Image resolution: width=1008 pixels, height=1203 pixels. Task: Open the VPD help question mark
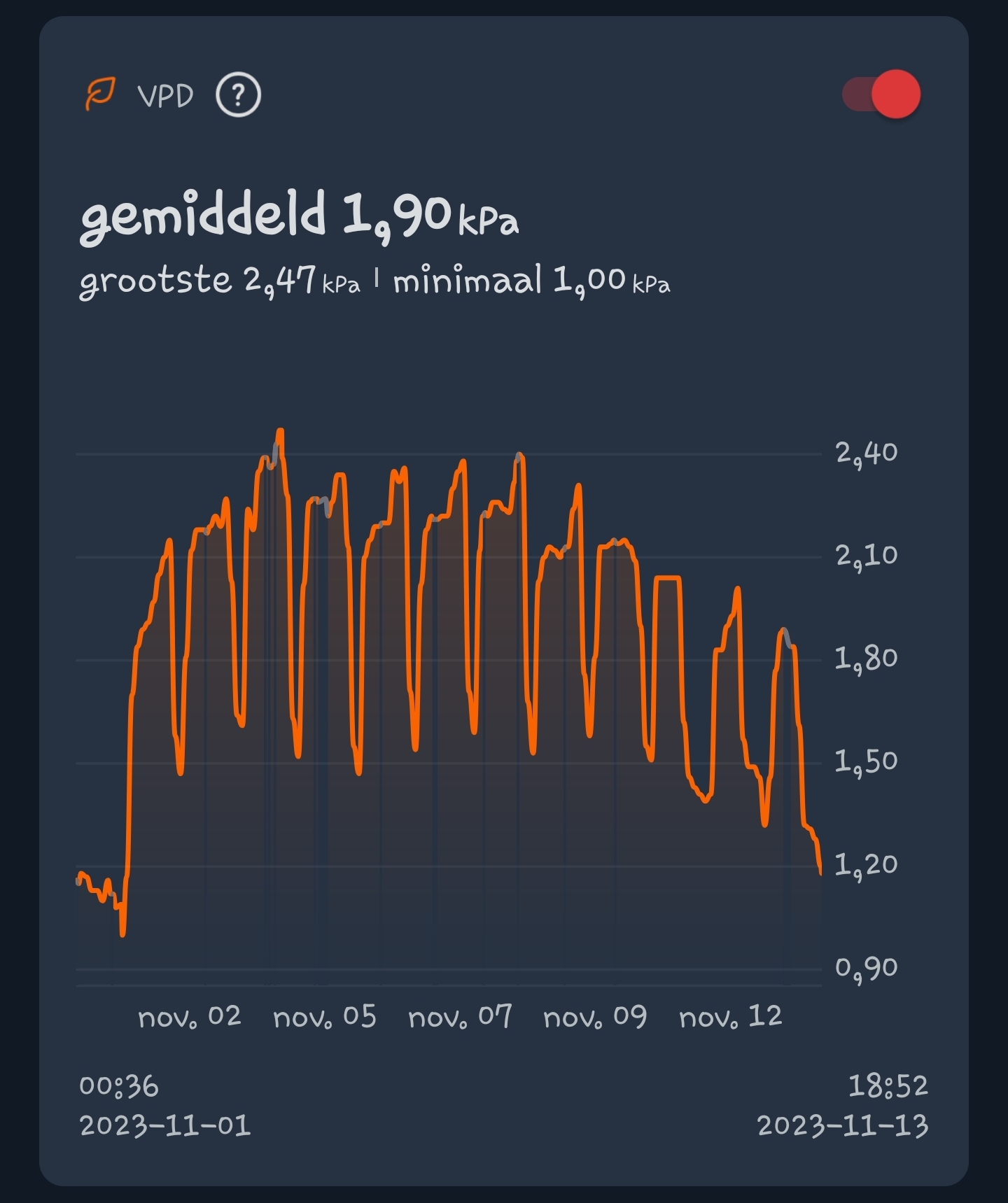238,94
